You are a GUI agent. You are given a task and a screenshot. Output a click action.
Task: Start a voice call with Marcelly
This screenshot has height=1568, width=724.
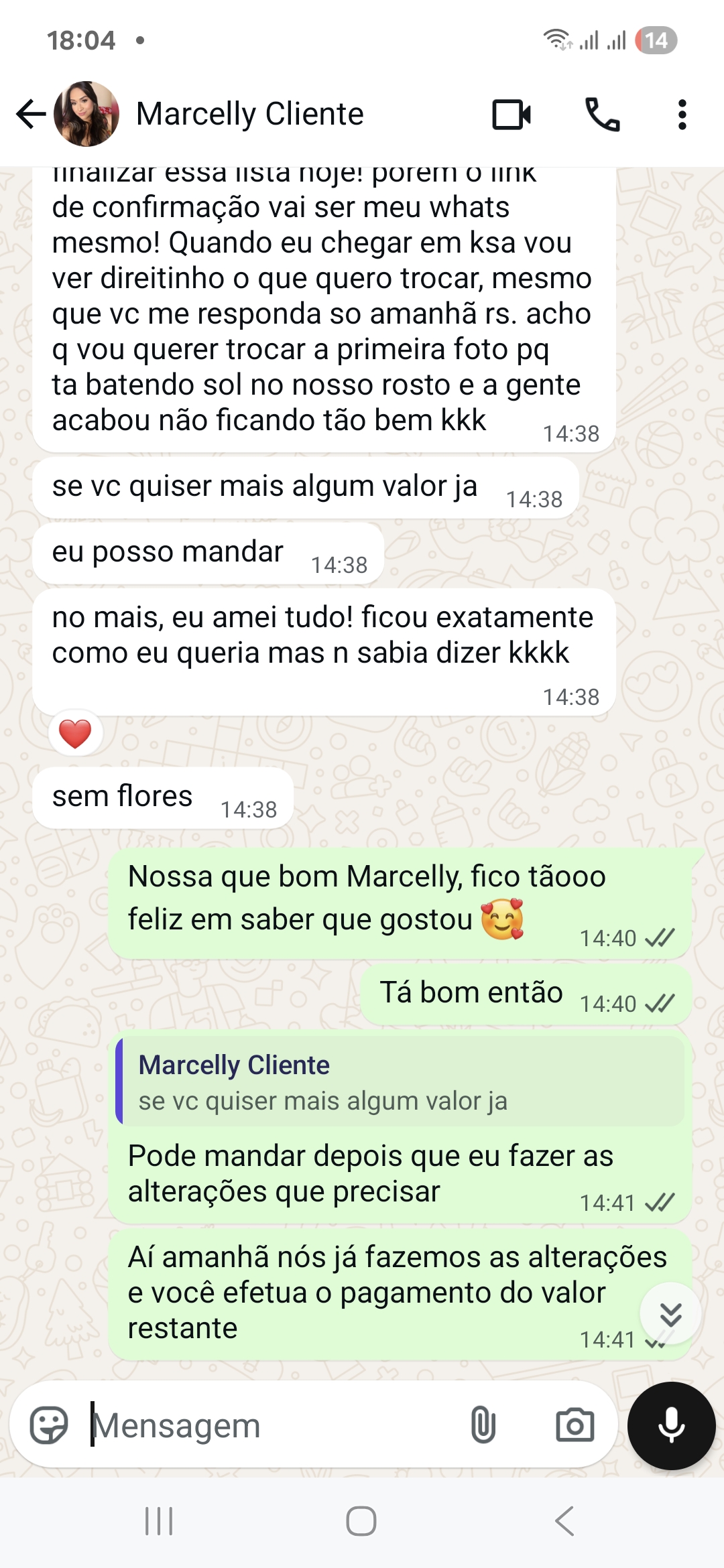602,115
